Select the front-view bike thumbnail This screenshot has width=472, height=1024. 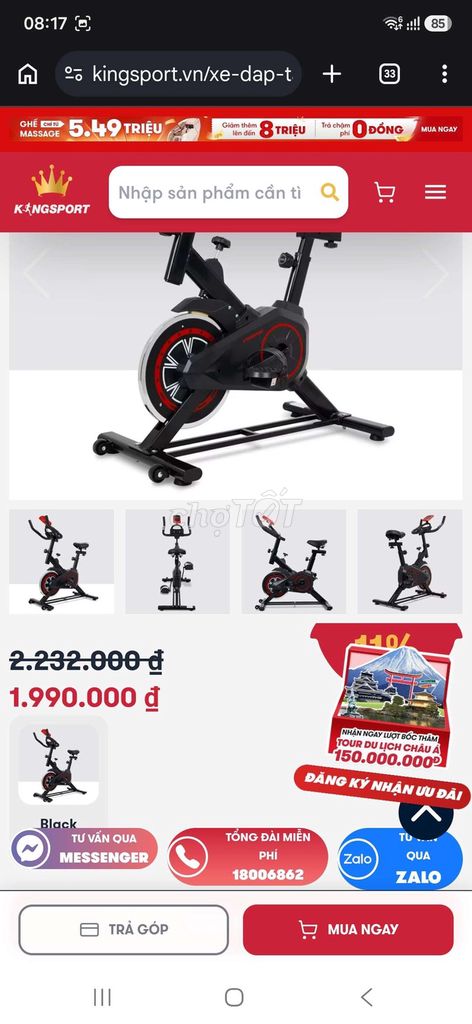[x=178, y=562]
